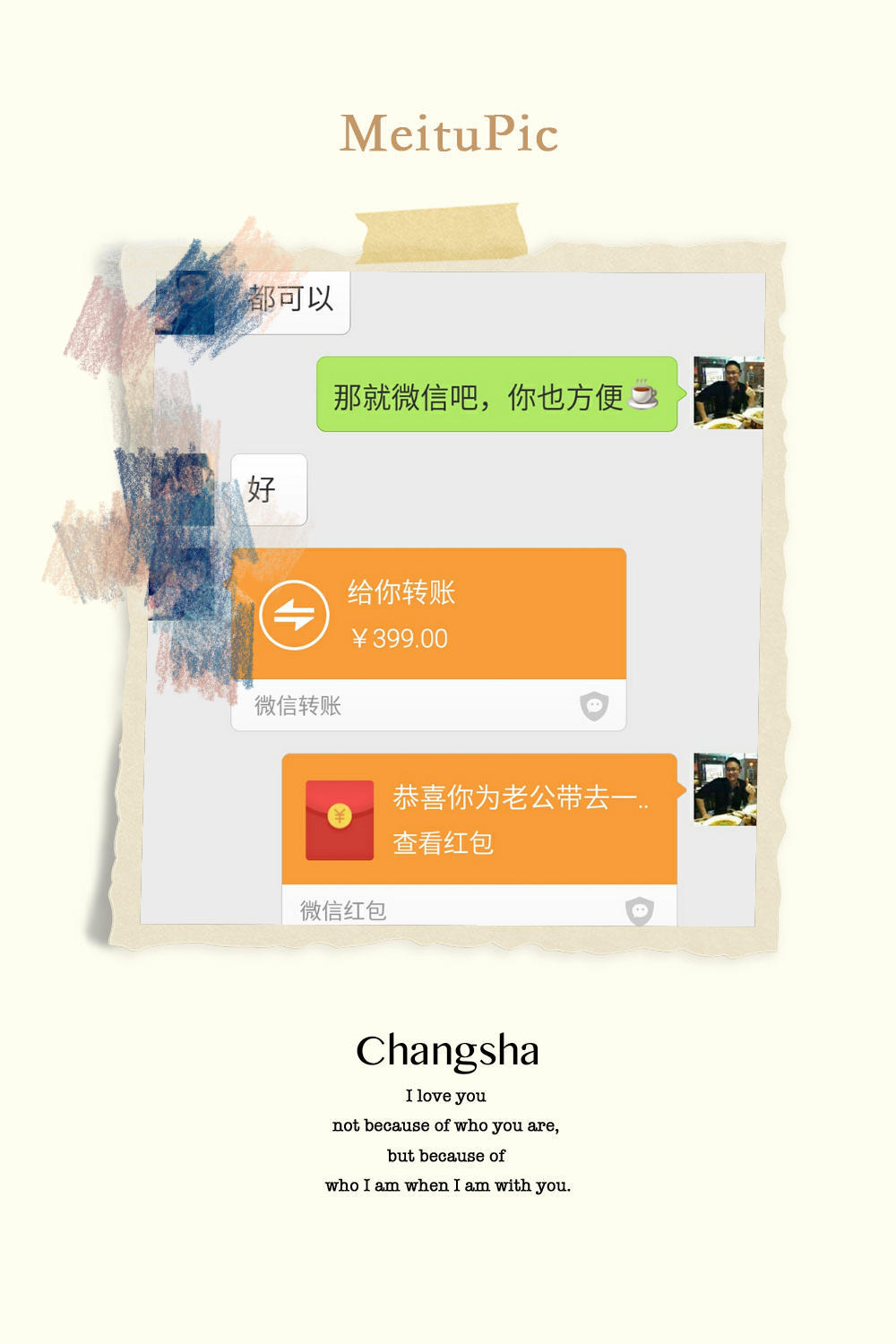Tap the coffee cup emoji in the green bubble
896x1344 pixels.
point(644,395)
